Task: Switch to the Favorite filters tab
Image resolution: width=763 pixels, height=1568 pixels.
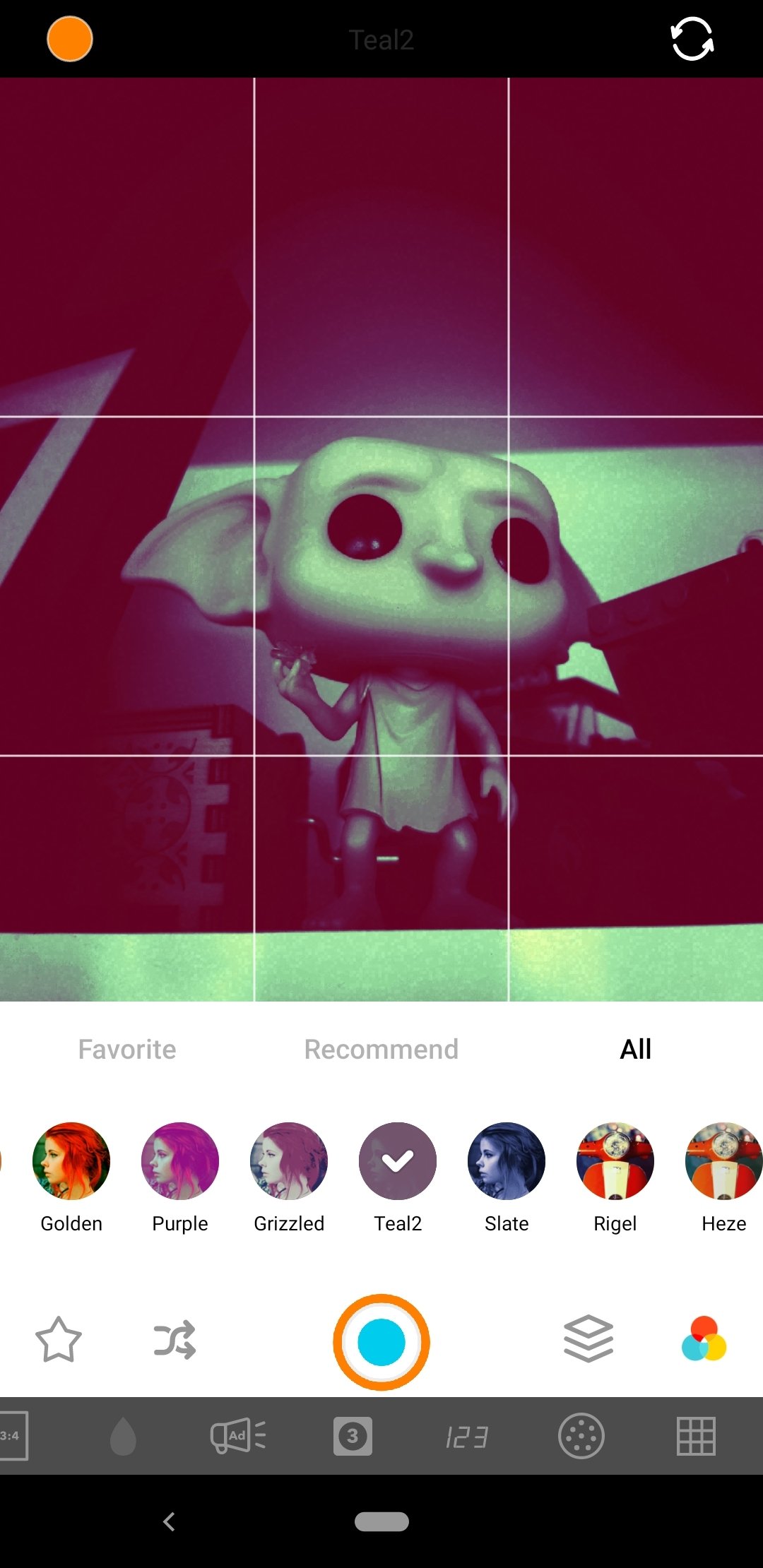Action: pos(127,1050)
